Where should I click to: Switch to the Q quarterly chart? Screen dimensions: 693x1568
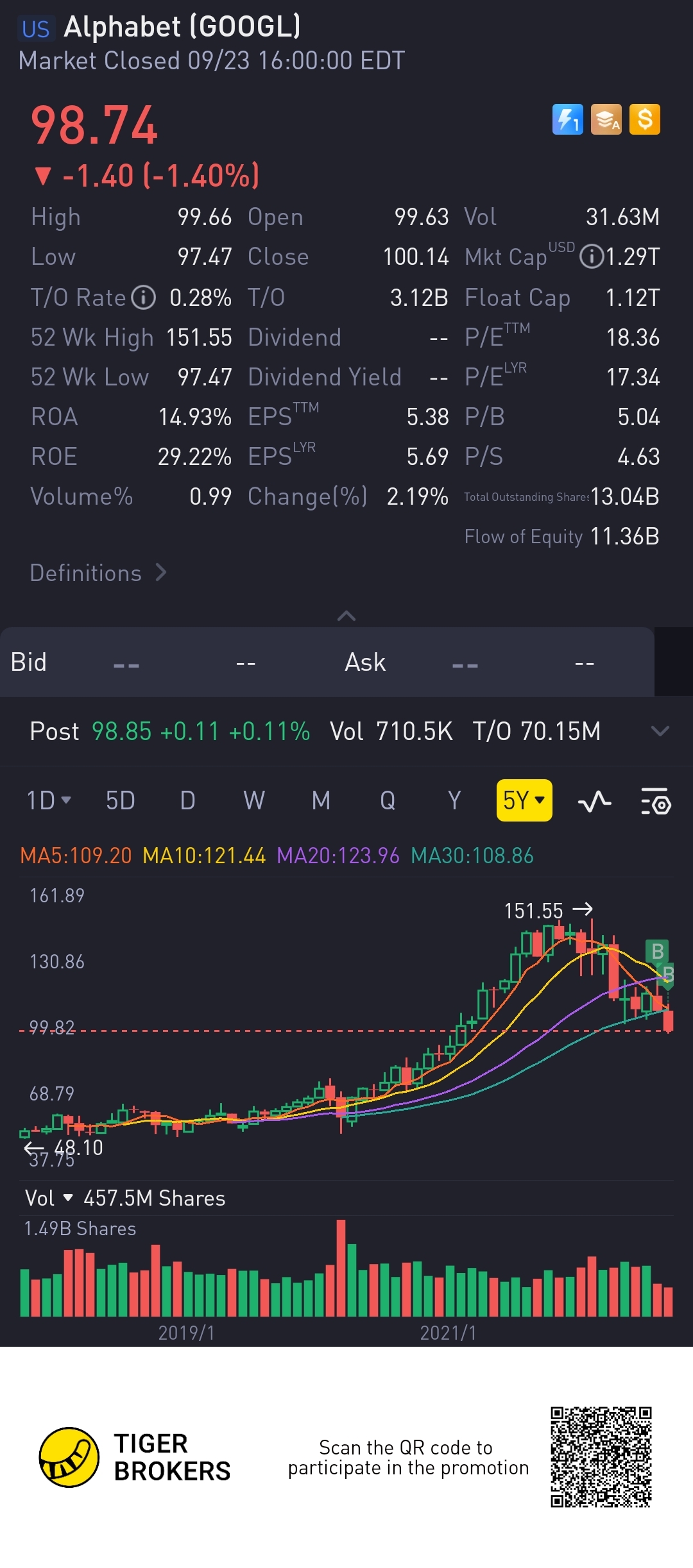click(388, 800)
